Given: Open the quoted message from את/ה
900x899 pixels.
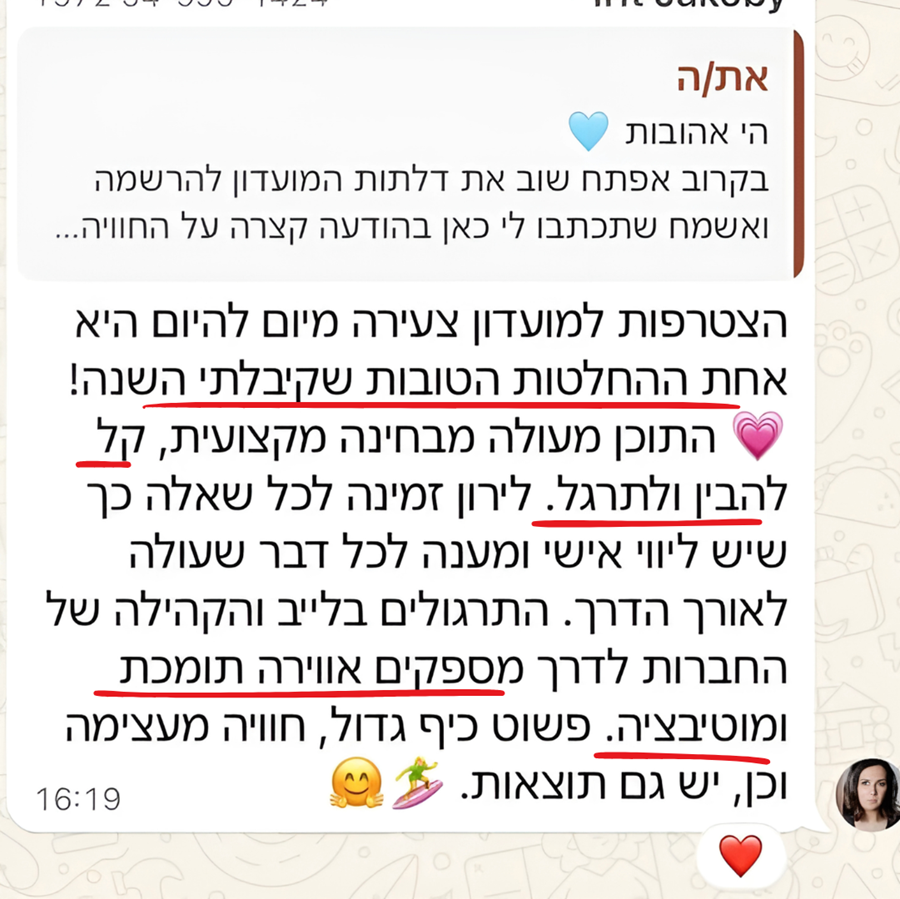Looking at the screenshot, I should point(410,155).
